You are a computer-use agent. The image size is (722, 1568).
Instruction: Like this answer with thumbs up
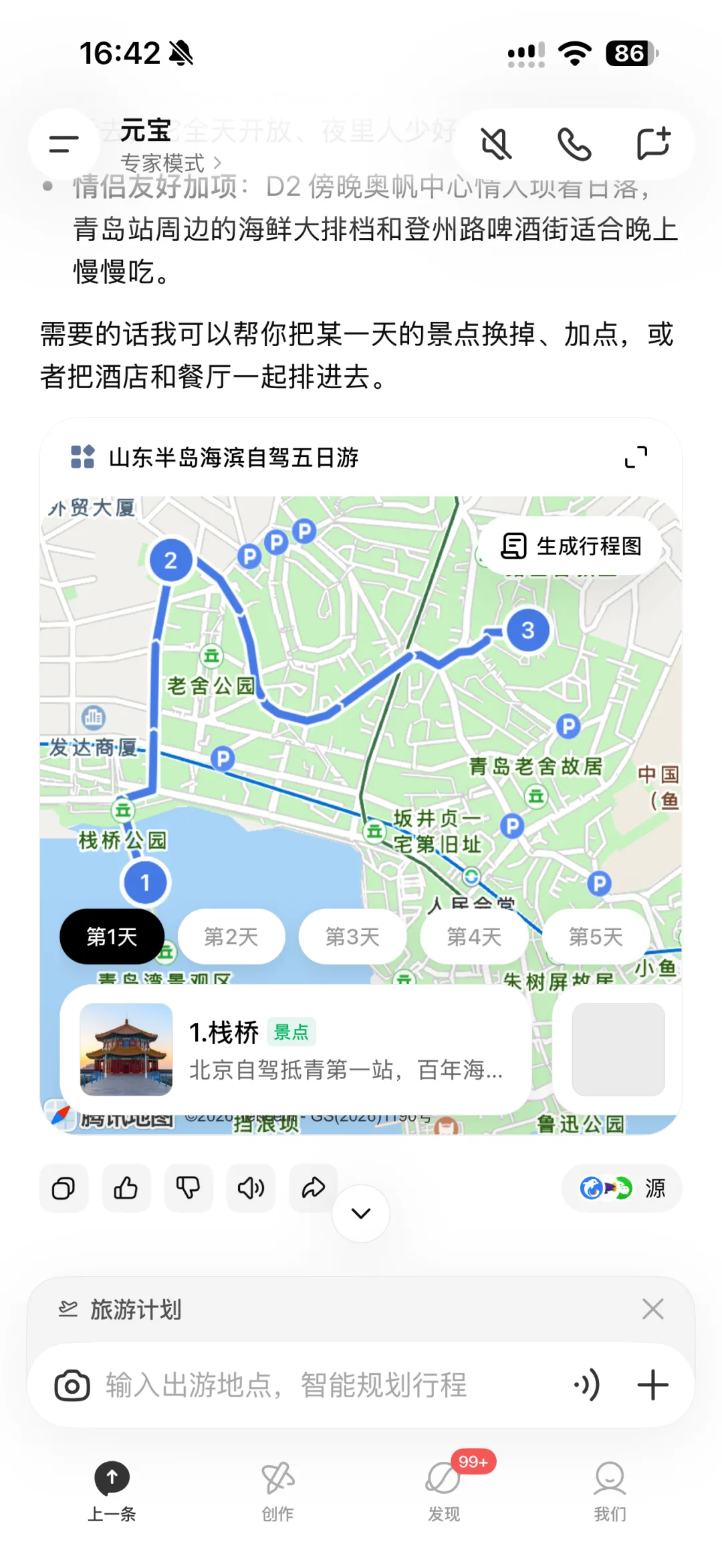coord(126,1188)
